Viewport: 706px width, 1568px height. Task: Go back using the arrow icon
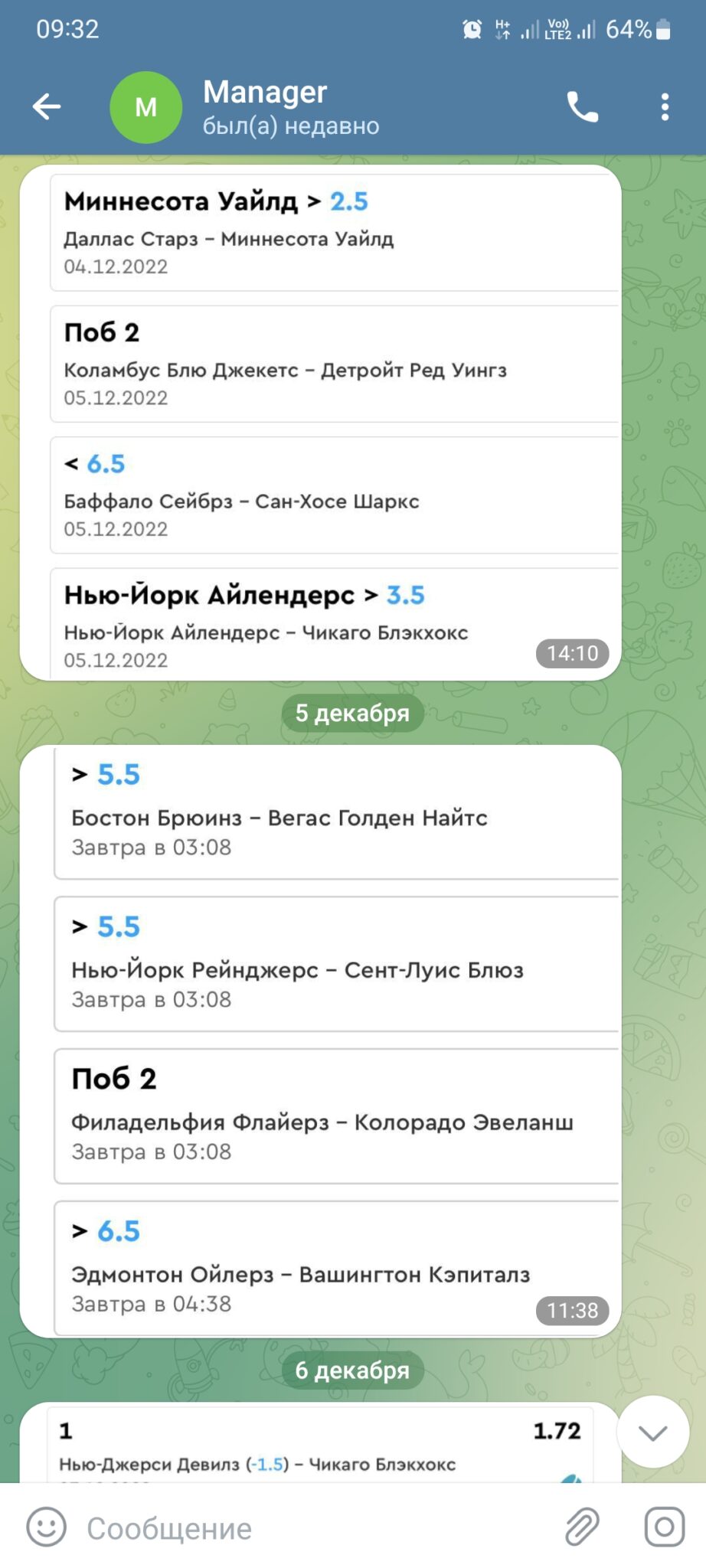coord(47,106)
